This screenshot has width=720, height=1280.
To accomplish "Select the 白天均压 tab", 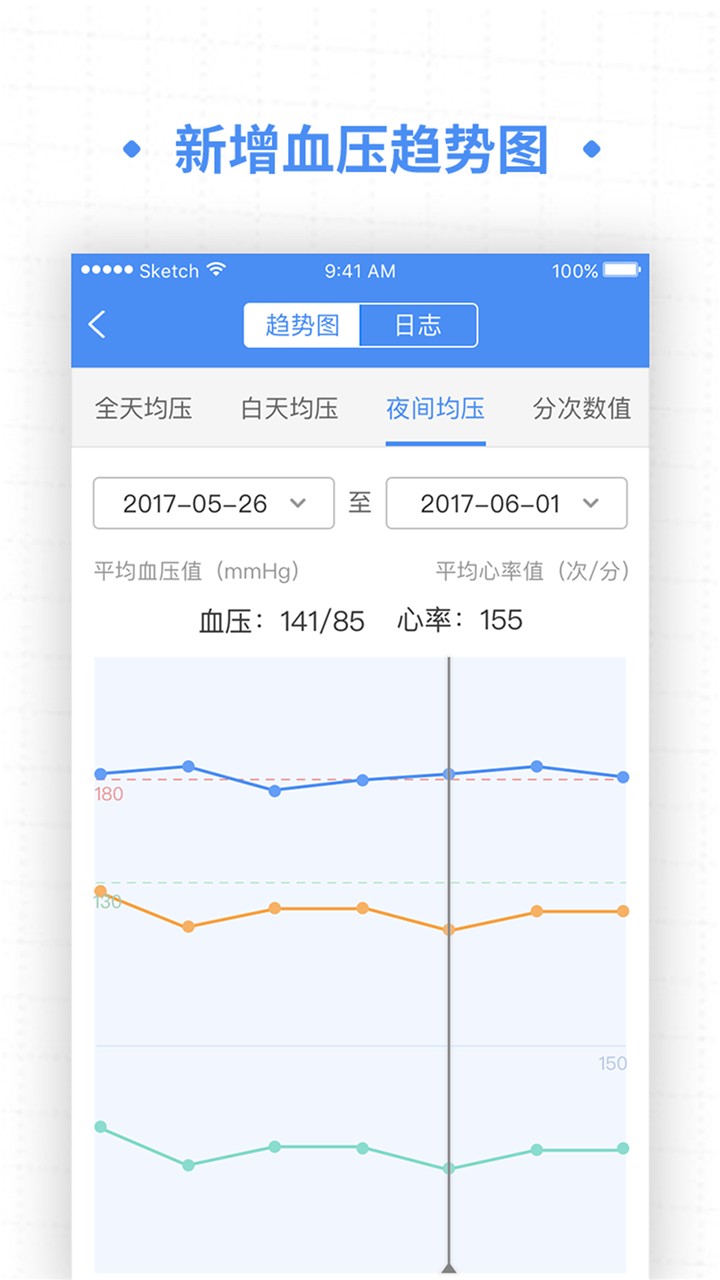I will [x=289, y=408].
